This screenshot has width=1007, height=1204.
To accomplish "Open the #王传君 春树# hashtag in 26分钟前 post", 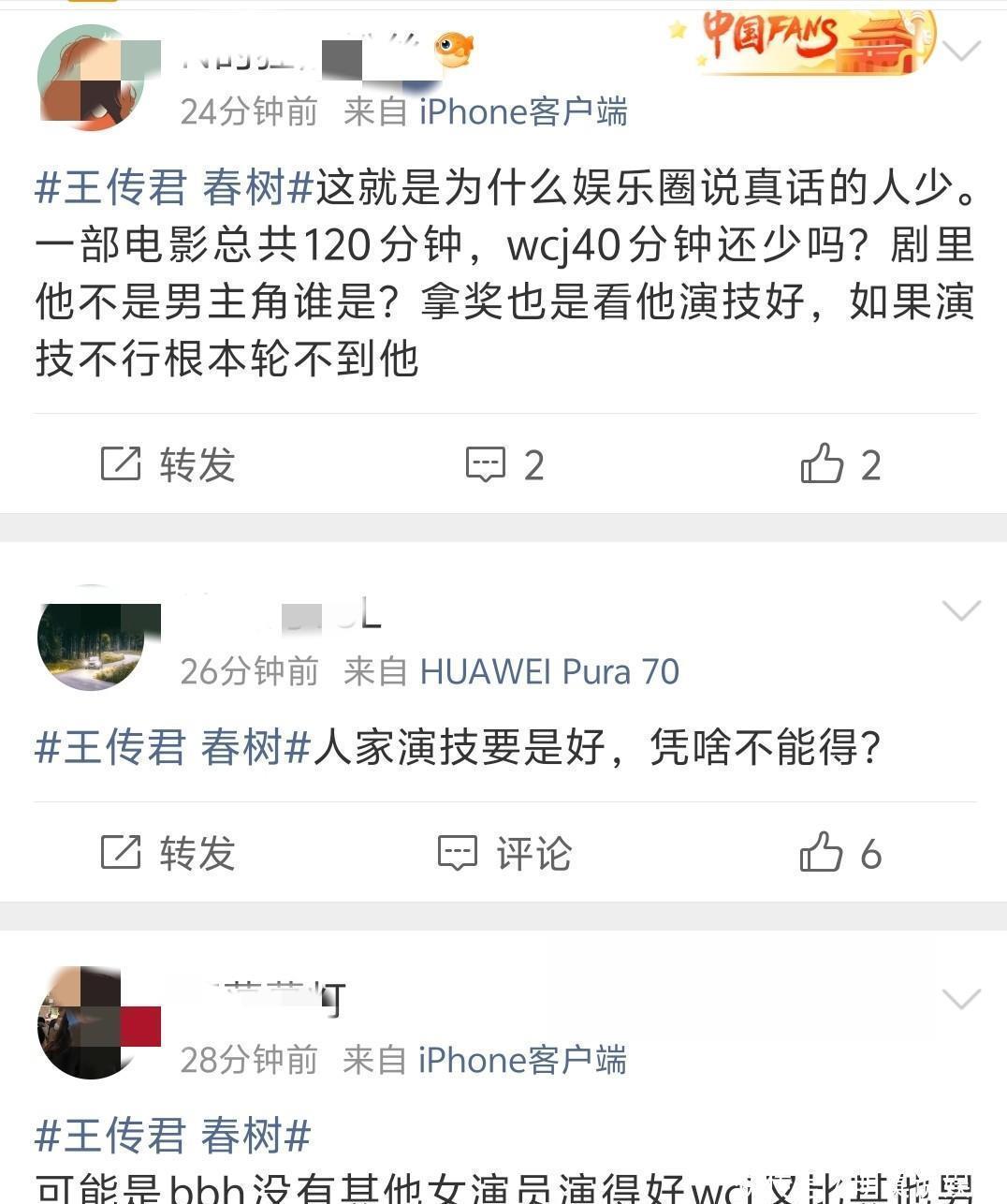I will (x=173, y=748).
